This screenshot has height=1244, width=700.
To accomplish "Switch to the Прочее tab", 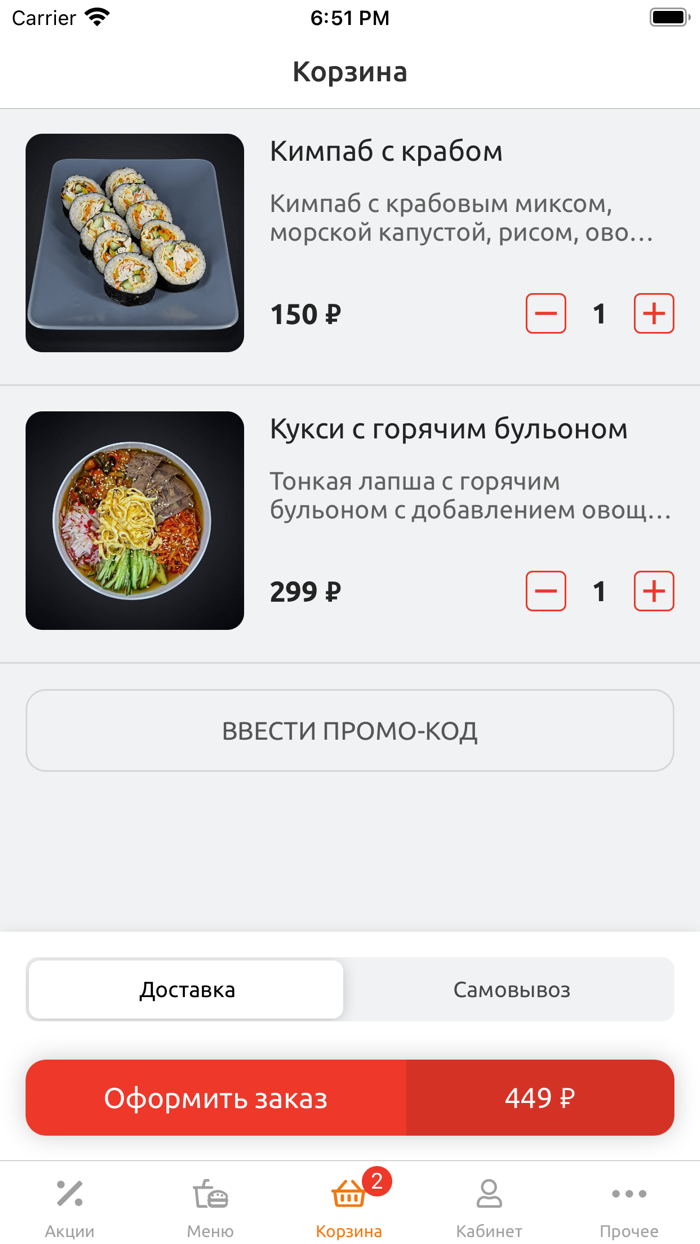I will coord(629,1207).
